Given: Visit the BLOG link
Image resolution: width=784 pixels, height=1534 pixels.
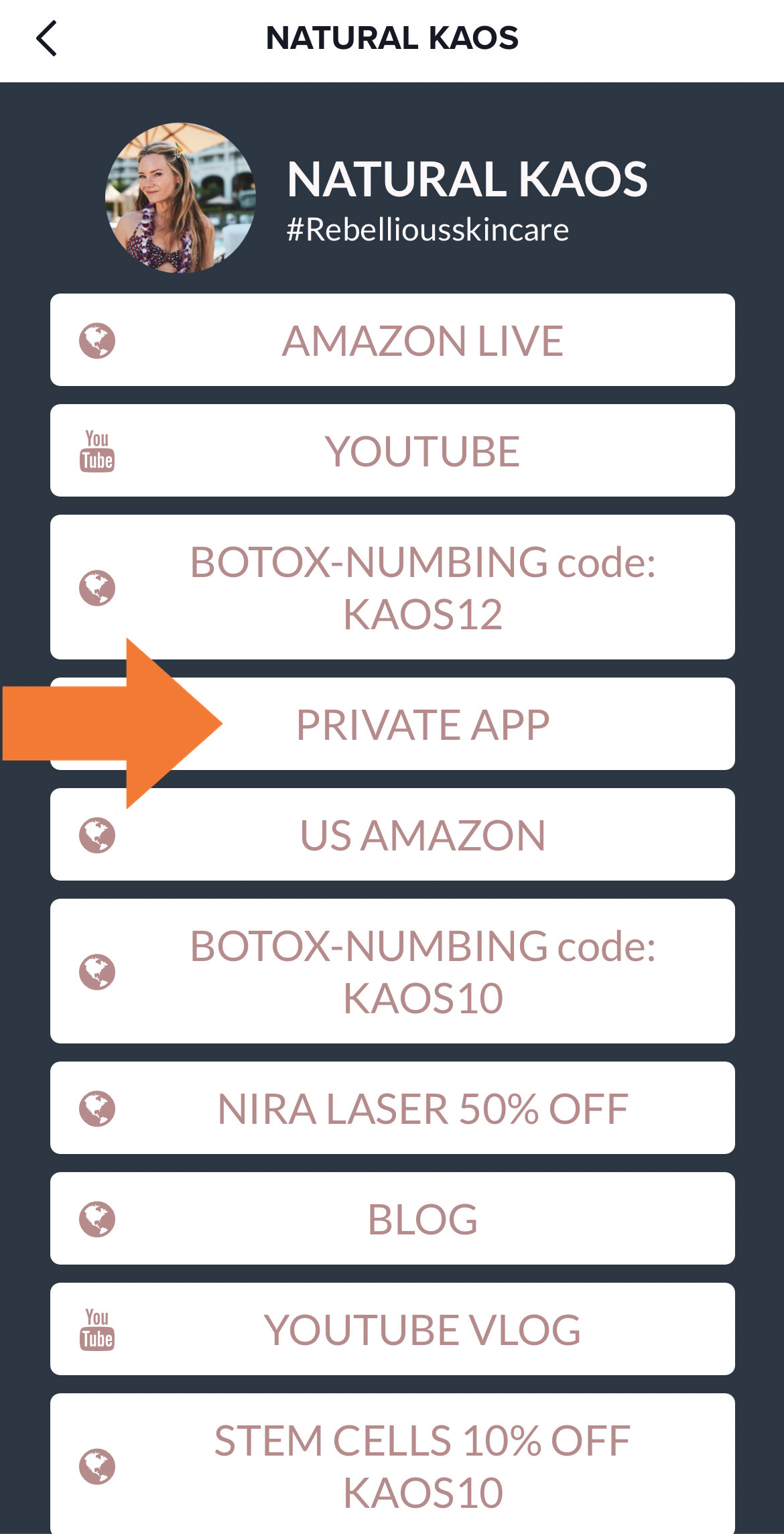Looking at the screenshot, I should pos(392,1218).
